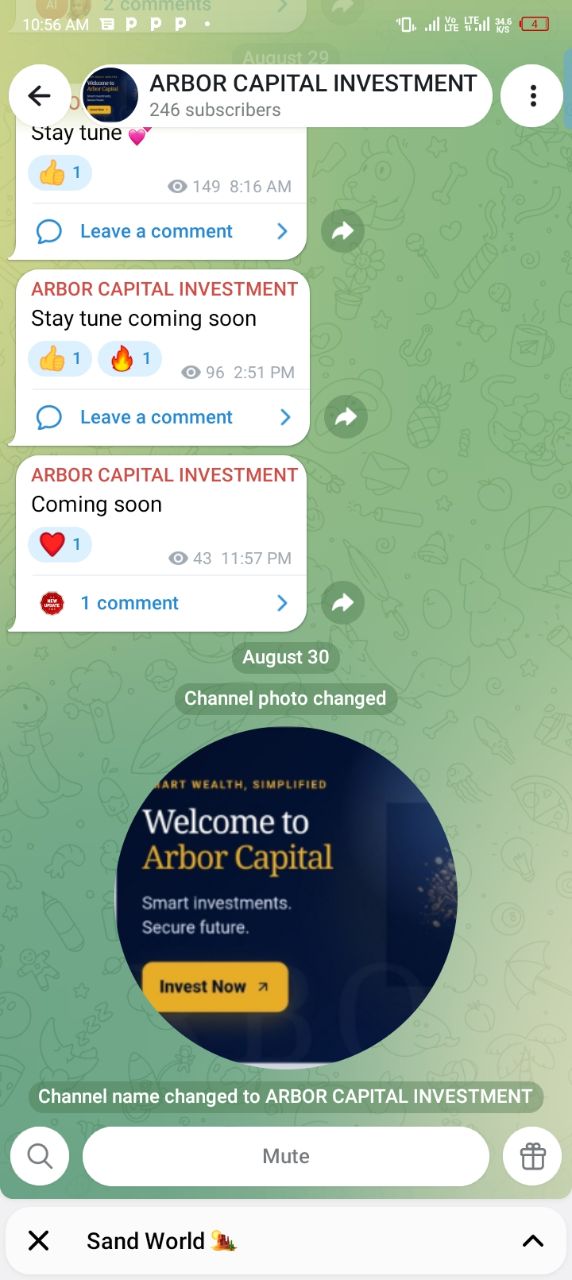
Task: Expand the Sand World panel
Action: [533, 1241]
